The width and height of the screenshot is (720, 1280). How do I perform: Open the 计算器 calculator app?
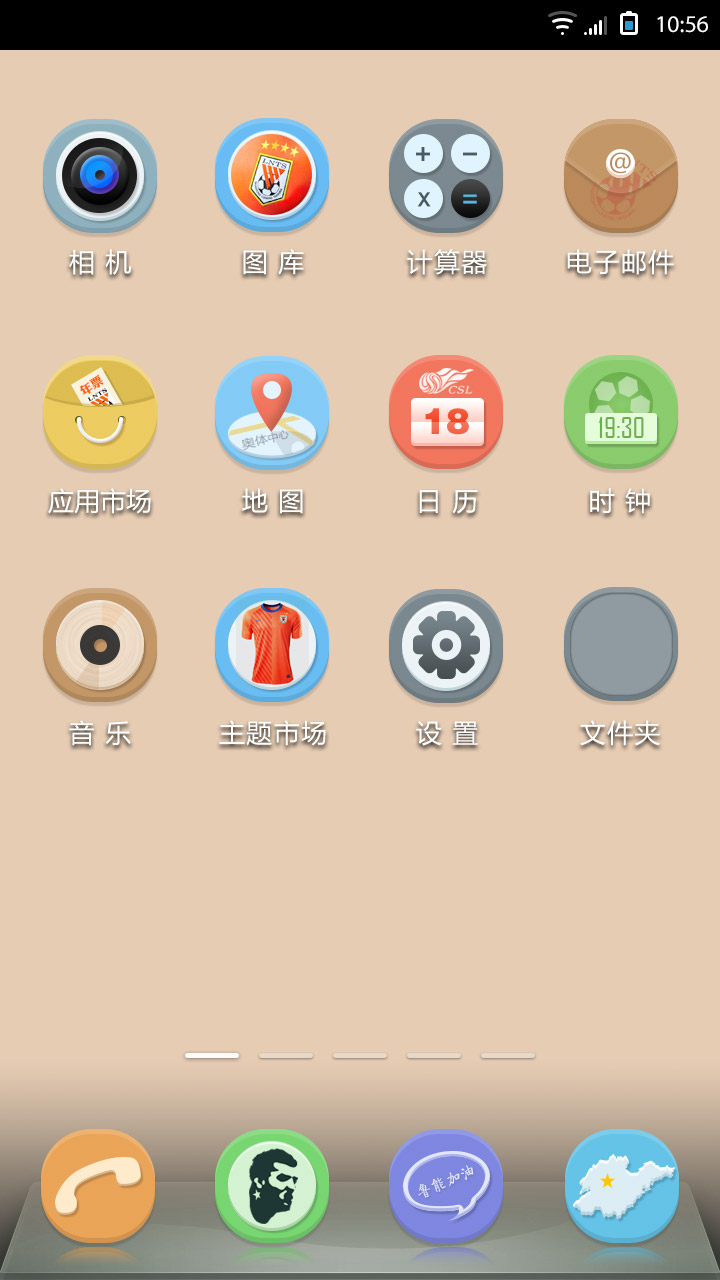click(x=446, y=175)
